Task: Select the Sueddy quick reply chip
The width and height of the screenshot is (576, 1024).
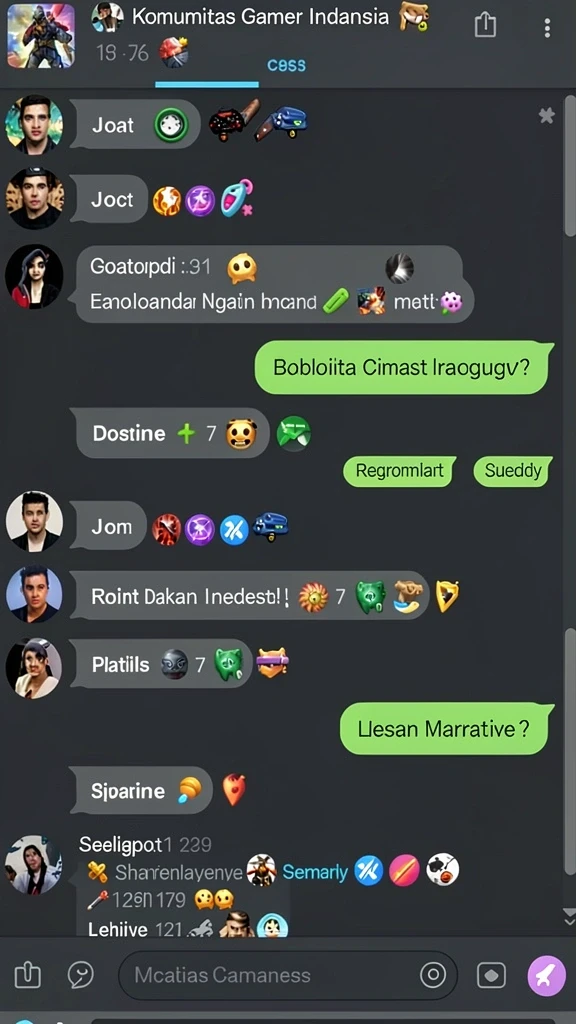Action: click(x=513, y=471)
